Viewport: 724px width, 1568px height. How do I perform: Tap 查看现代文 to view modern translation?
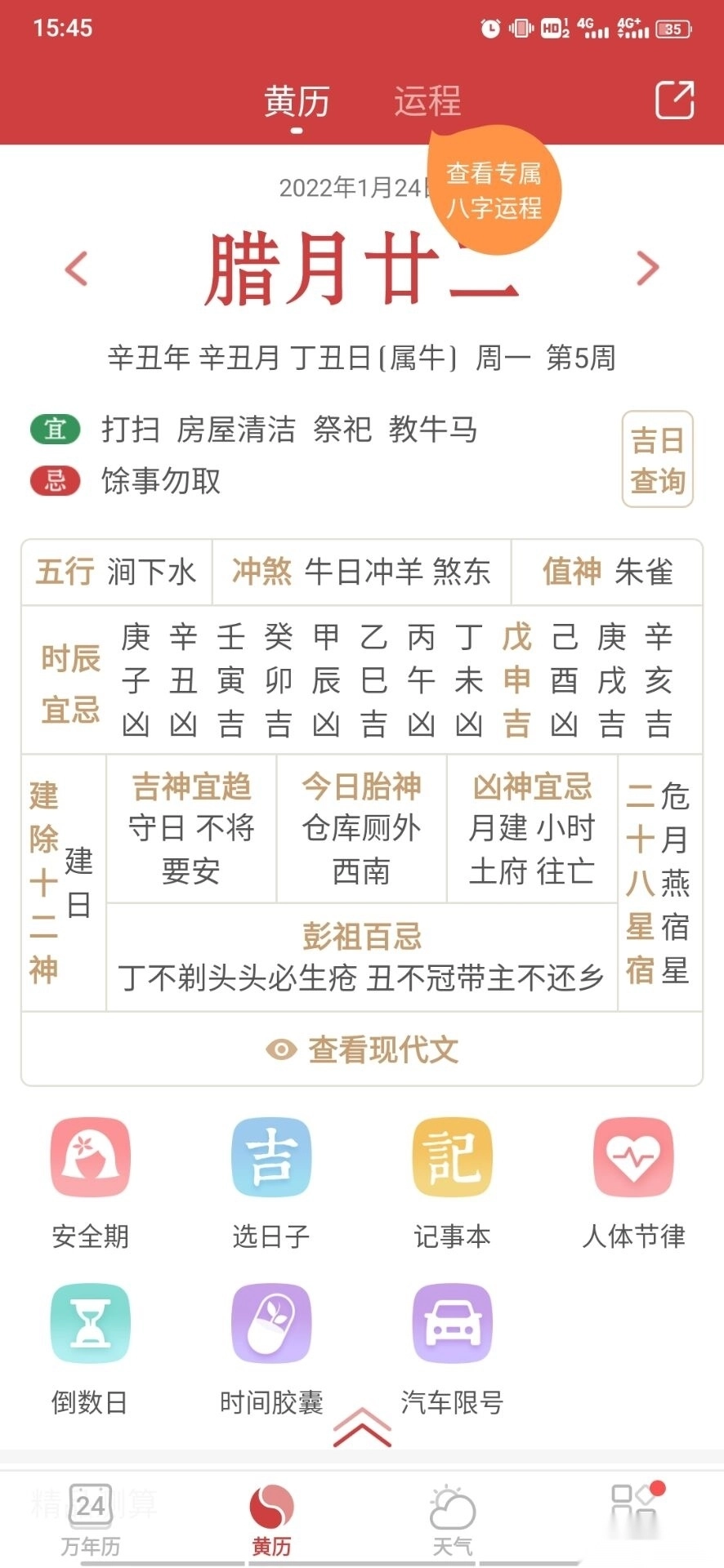(x=362, y=1051)
